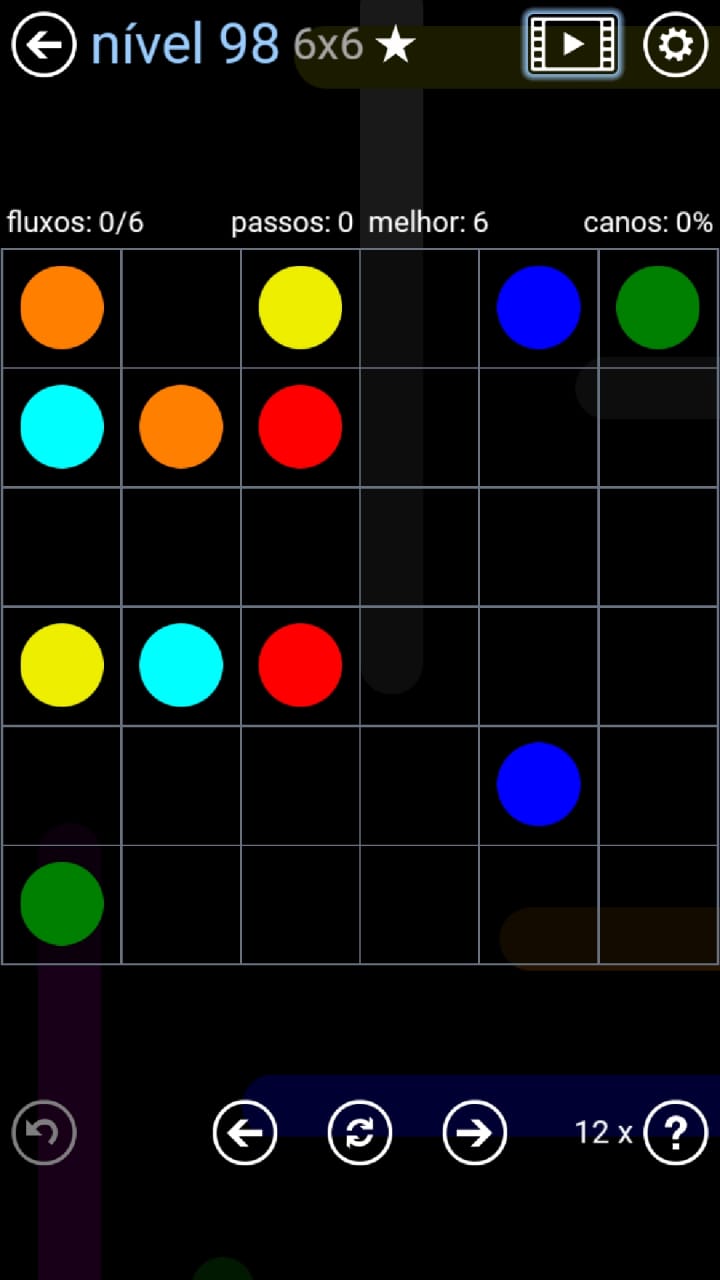
Task: Go back using the top arrow
Action: (44, 45)
